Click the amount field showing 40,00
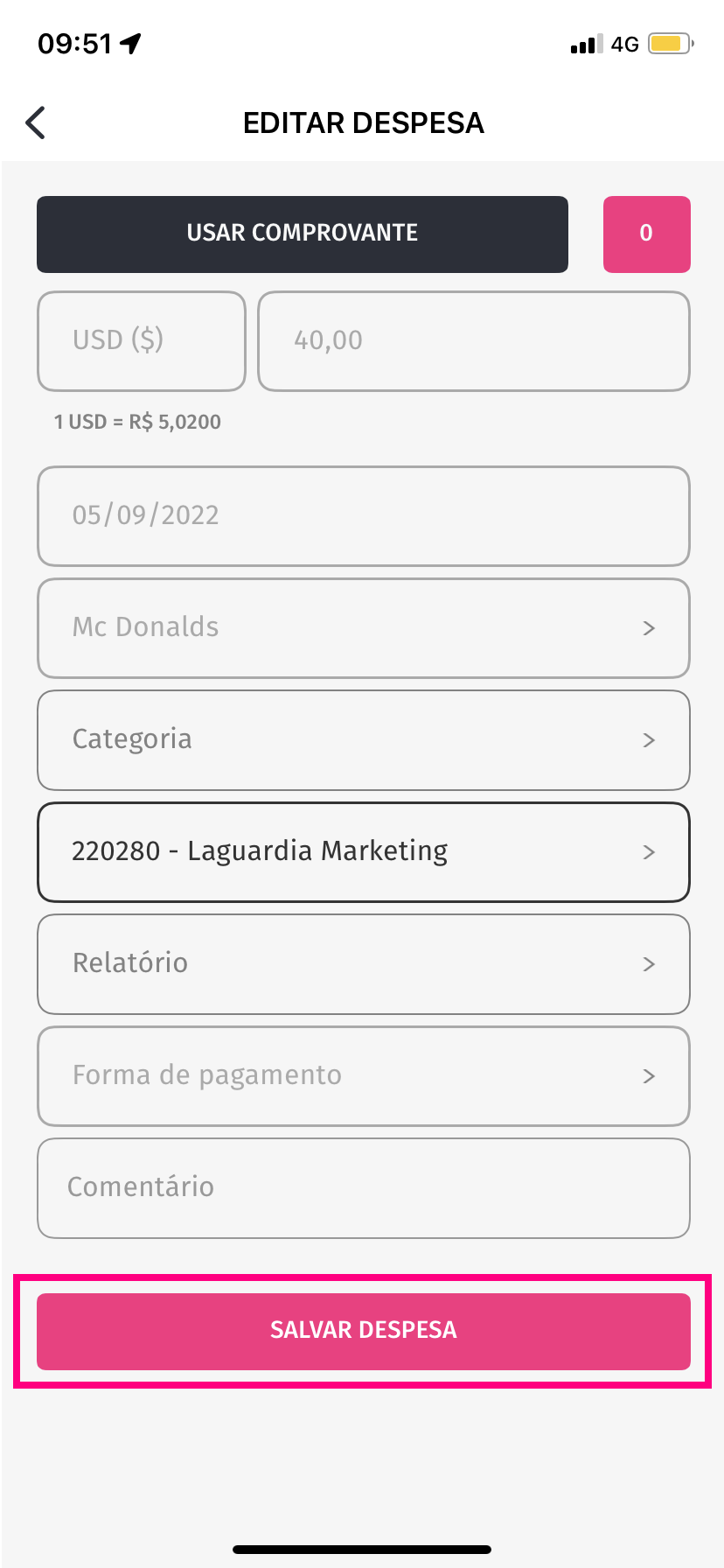This screenshot has height=1568, width=724. coord(473,340)
